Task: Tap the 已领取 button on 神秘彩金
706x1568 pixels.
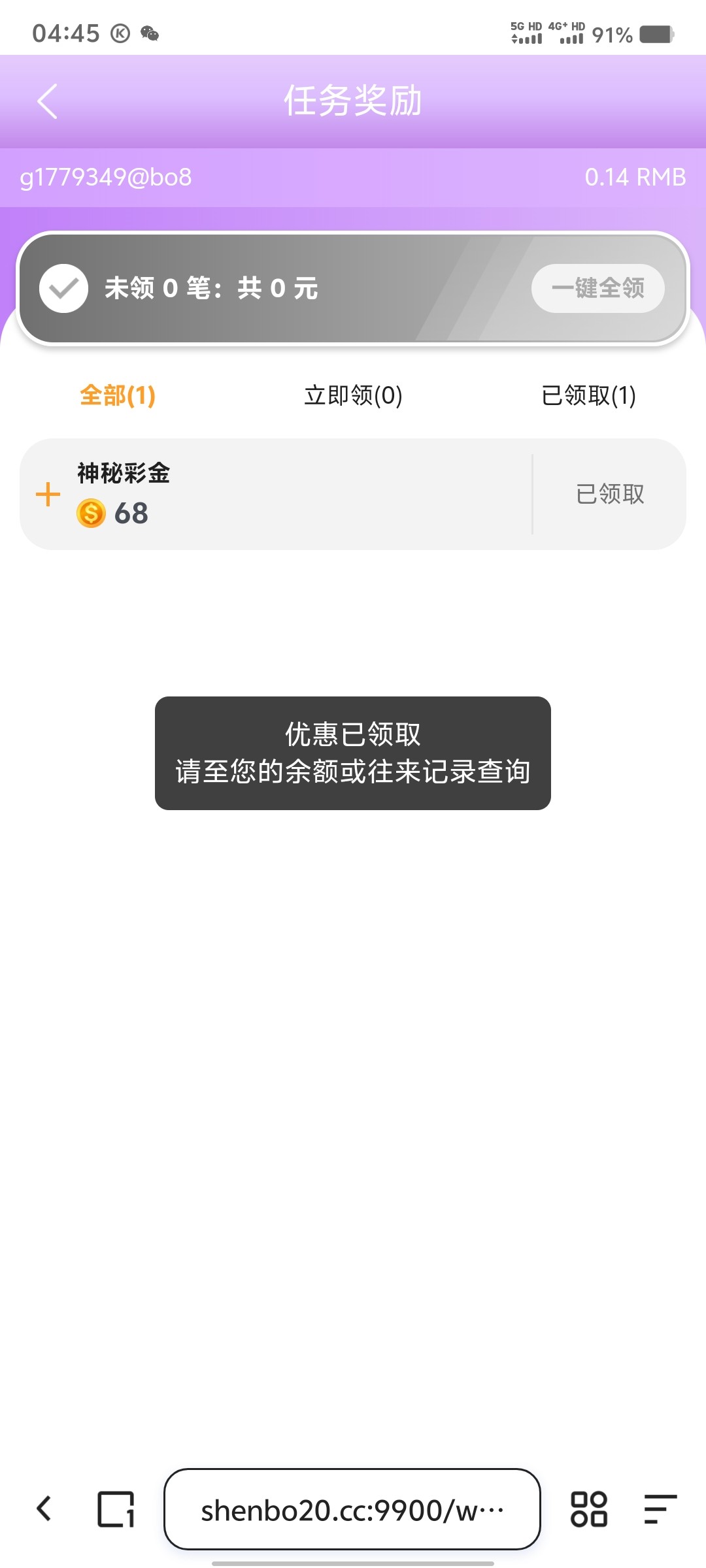Action: click(609, 494)
